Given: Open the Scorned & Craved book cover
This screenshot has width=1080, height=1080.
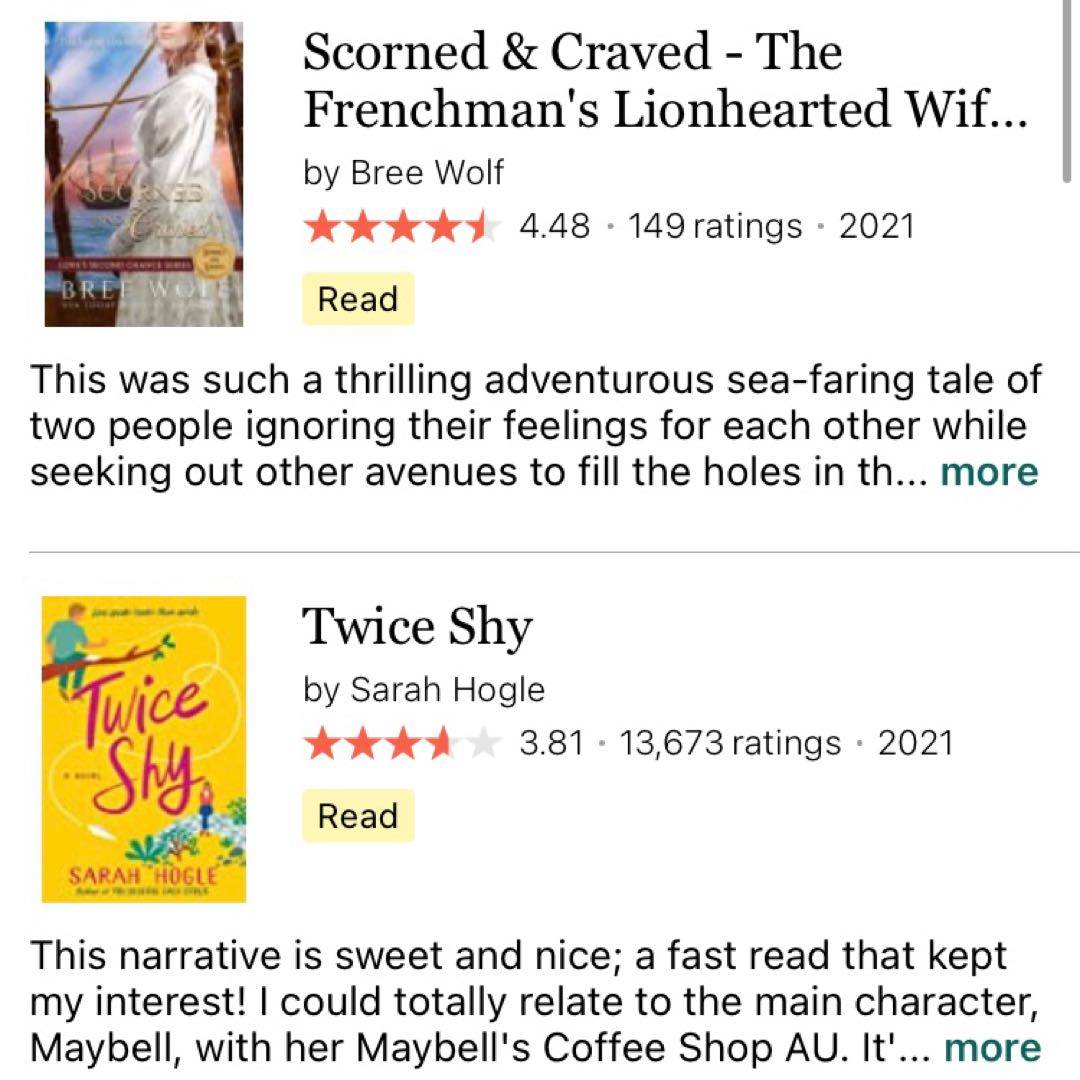Looking at the screenshot, I should (143, 175).
